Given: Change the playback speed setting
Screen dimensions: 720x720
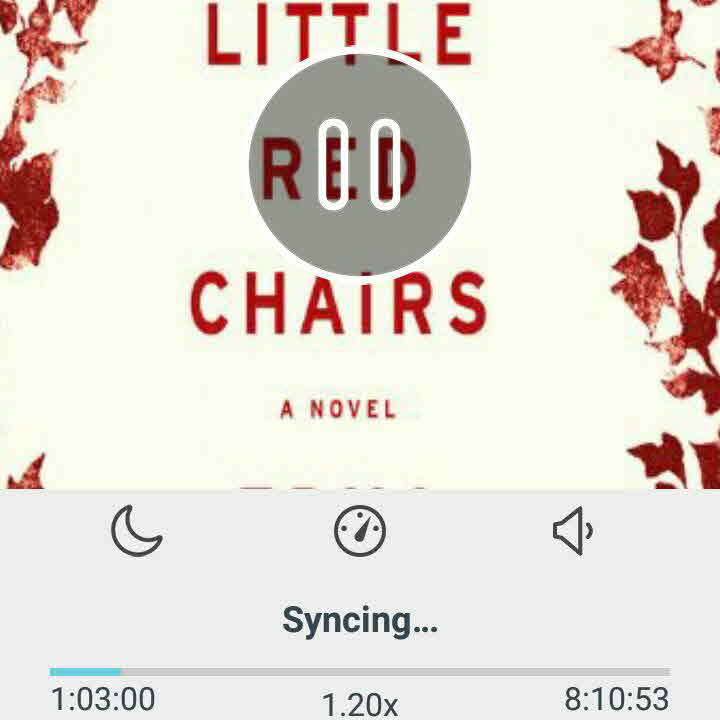Looking at the screenshot, I should pos(360,530).
